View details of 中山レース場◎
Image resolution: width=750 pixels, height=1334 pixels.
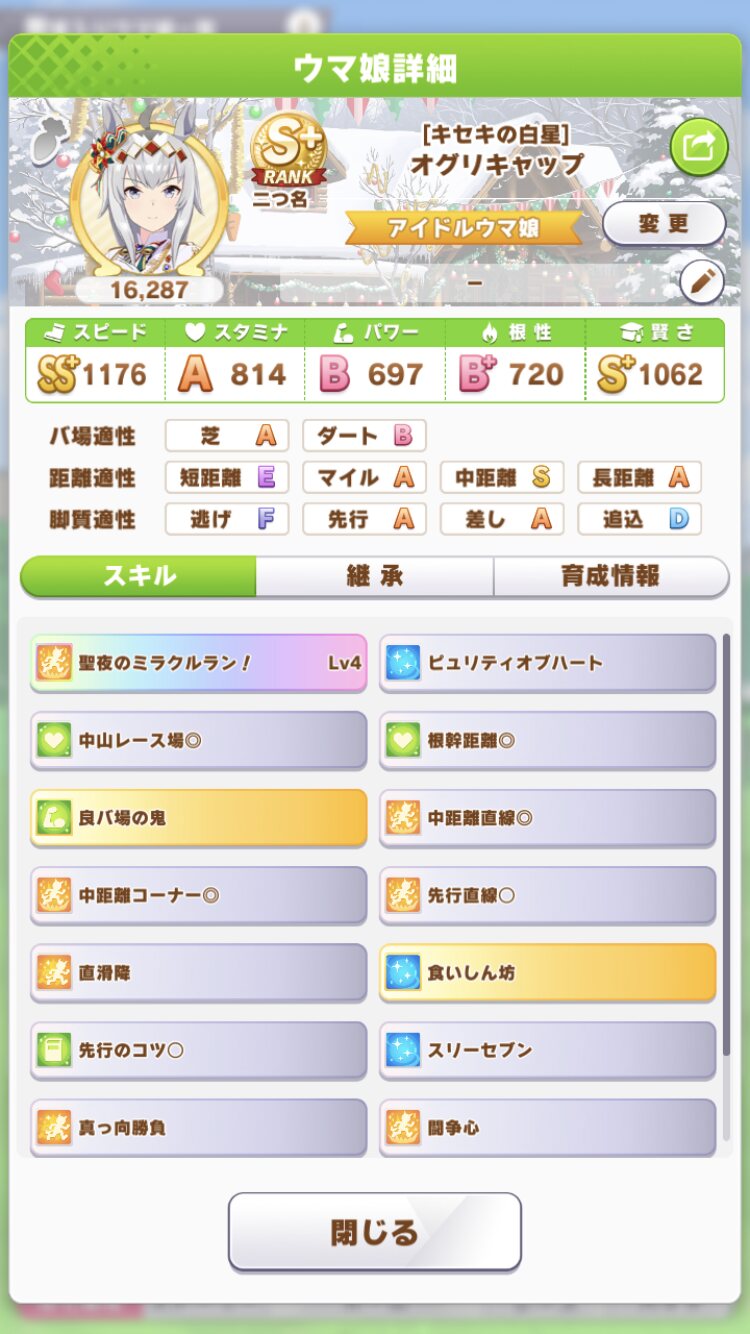(x=199, y=740)
